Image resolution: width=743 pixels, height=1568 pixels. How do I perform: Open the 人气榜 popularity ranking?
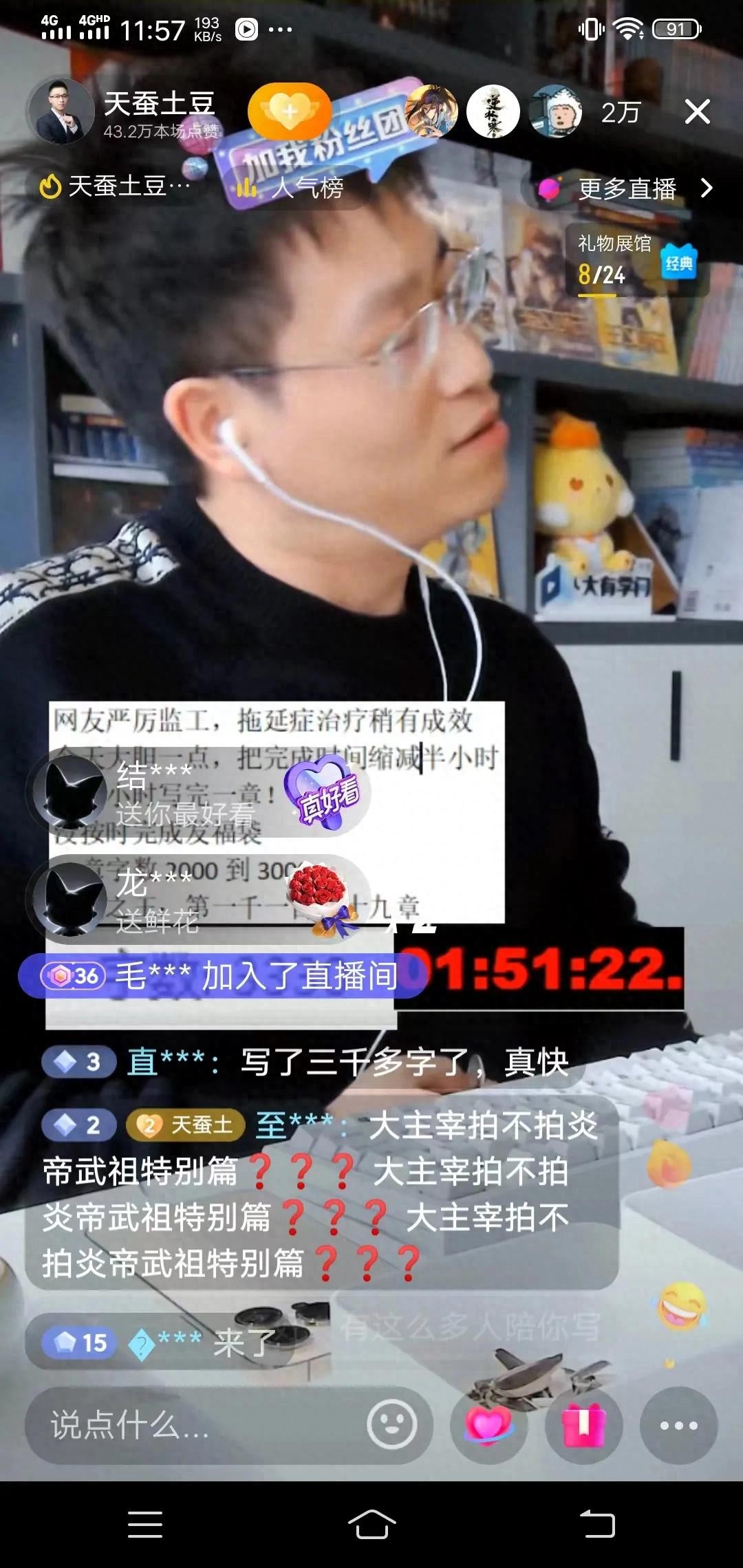(x=296, y=188)
